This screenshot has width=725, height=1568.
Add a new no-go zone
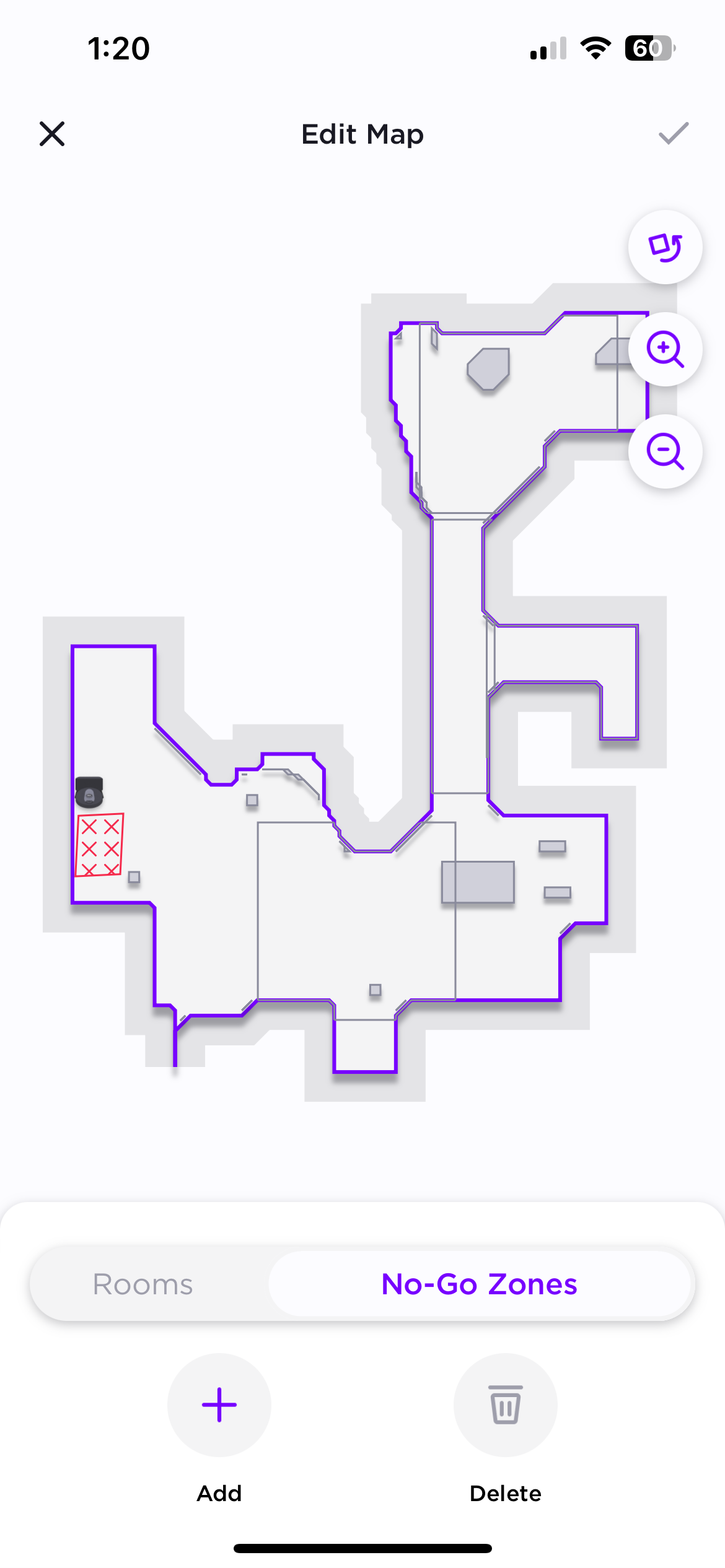[x=219, y=1405]
